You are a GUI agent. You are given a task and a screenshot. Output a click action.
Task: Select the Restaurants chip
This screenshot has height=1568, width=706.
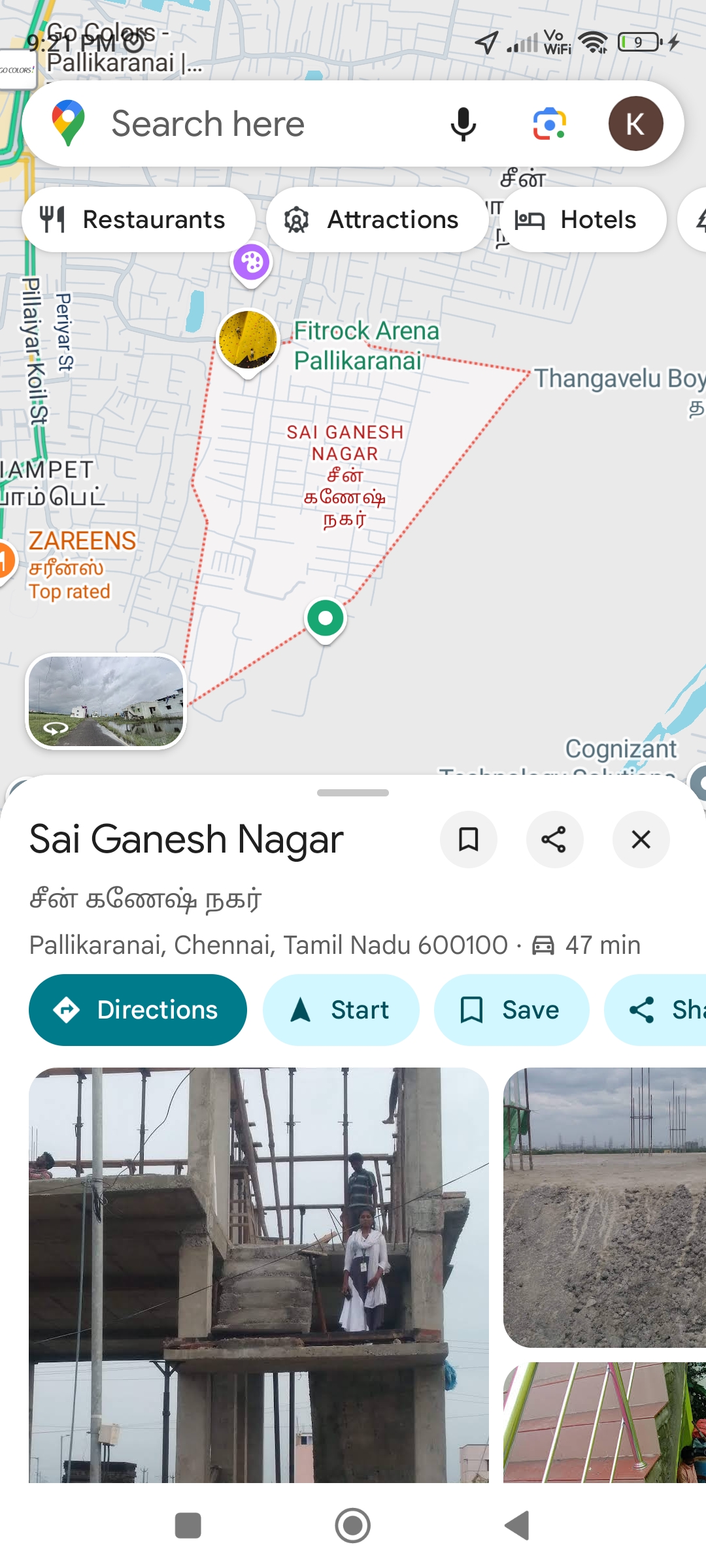click(x=139, y=220)
